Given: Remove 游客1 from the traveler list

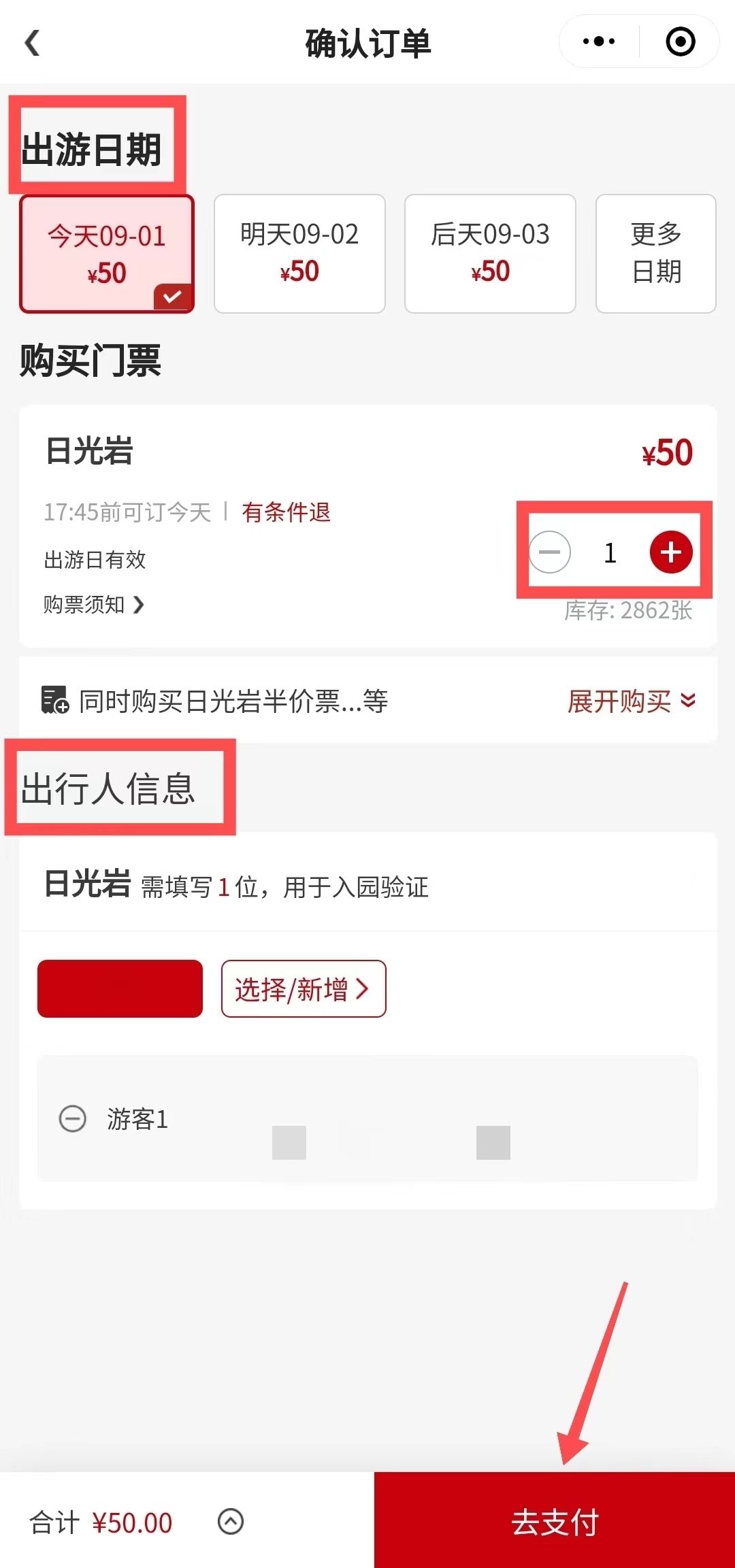Looking at the screenshot, I should click(x=73, y=1118).
